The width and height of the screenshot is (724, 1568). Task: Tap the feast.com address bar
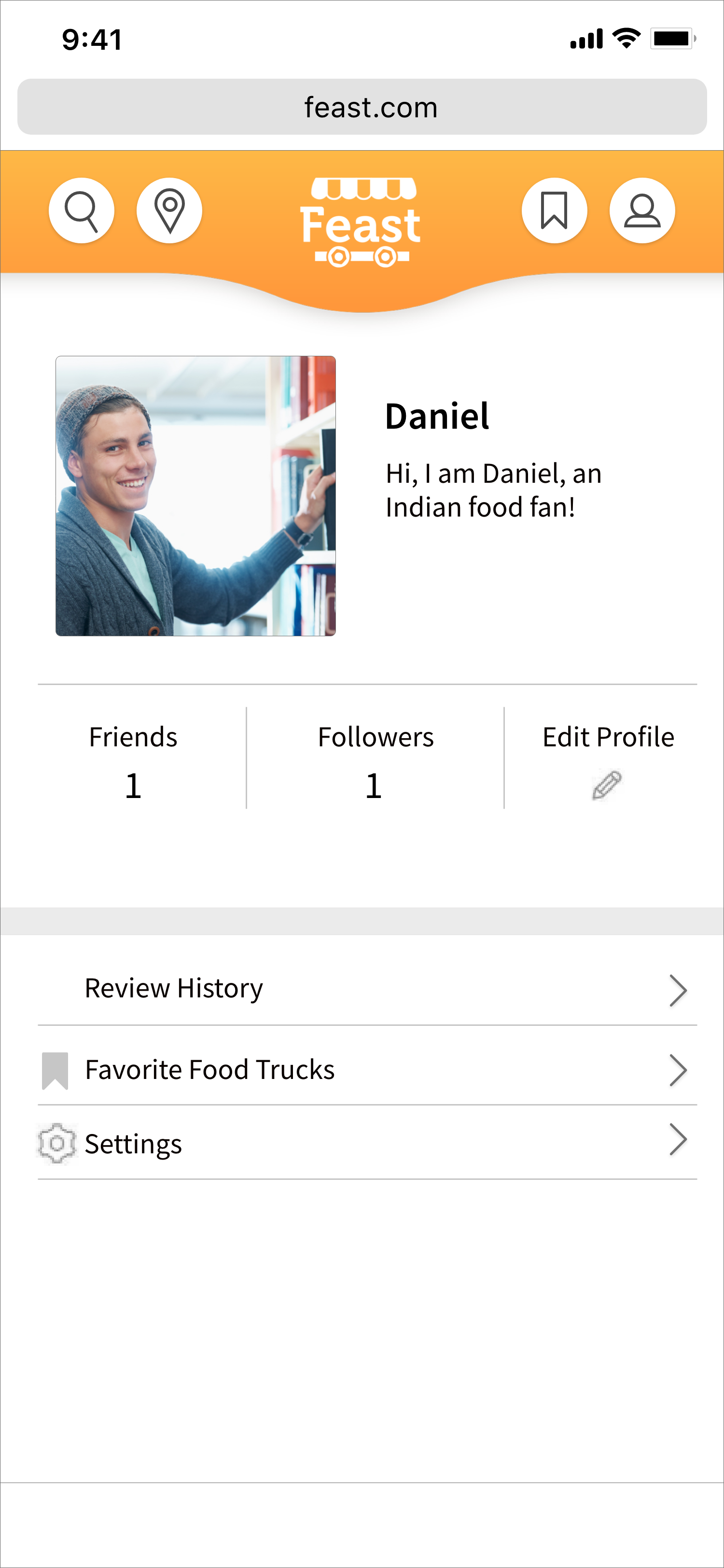coord(362,107)
